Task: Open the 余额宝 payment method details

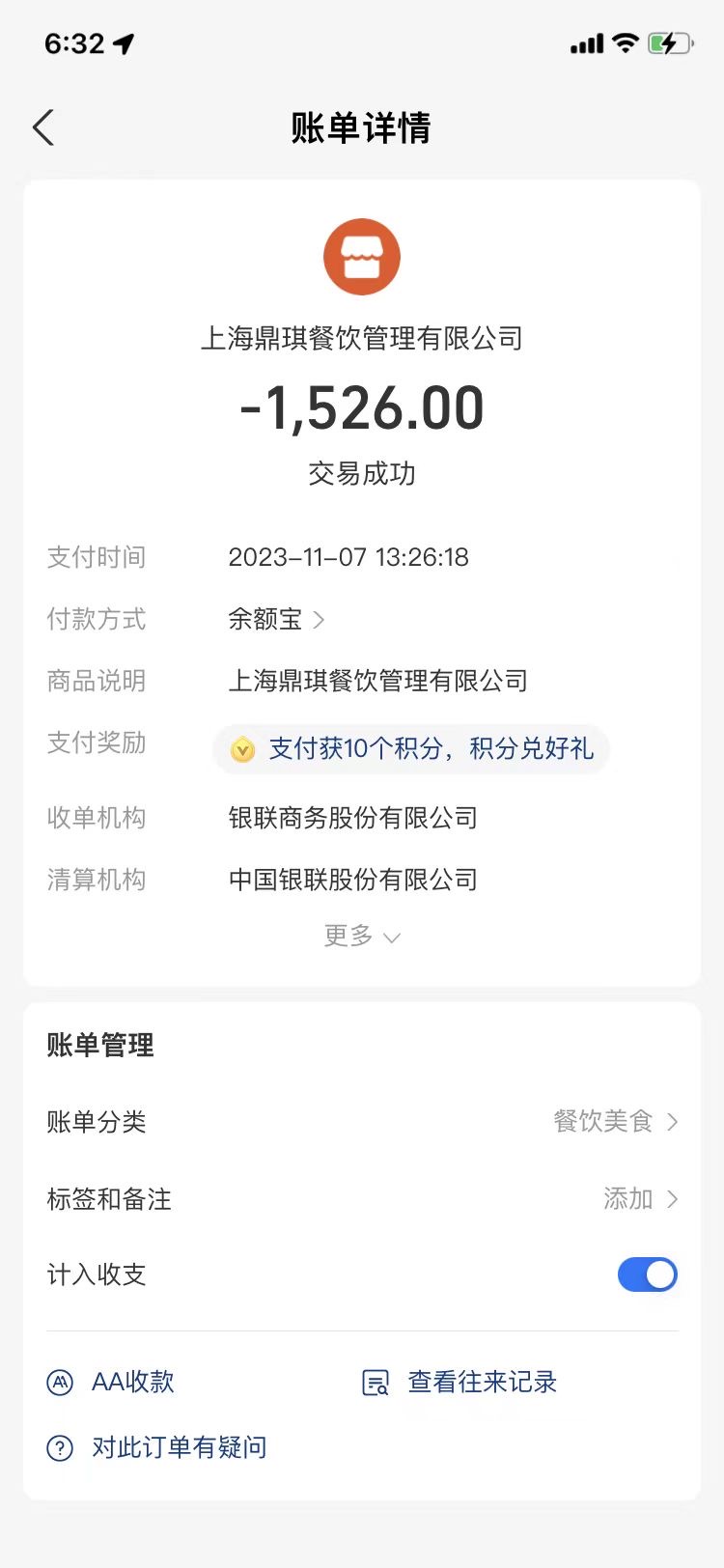Action: click(276, 619)
